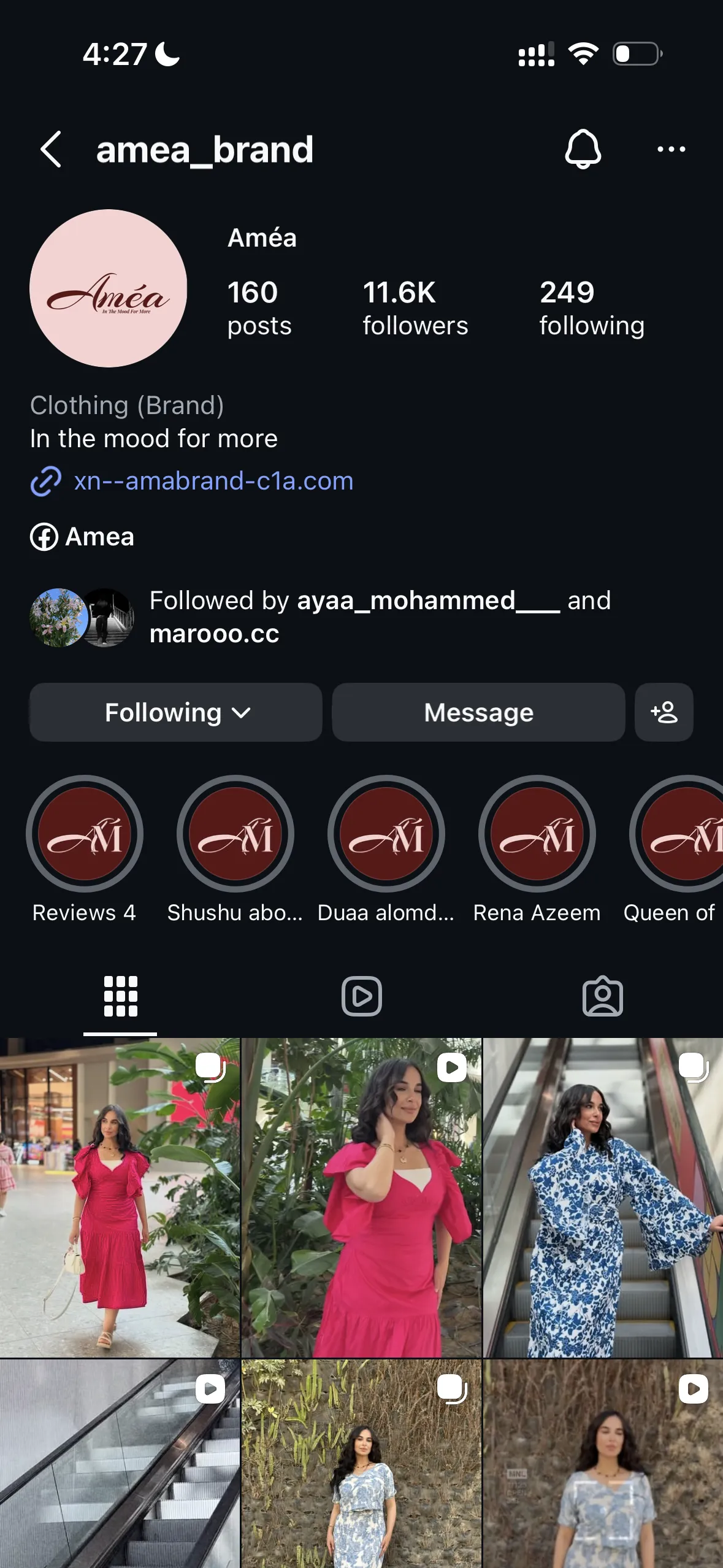Expand the Following dropdown button

176,712
